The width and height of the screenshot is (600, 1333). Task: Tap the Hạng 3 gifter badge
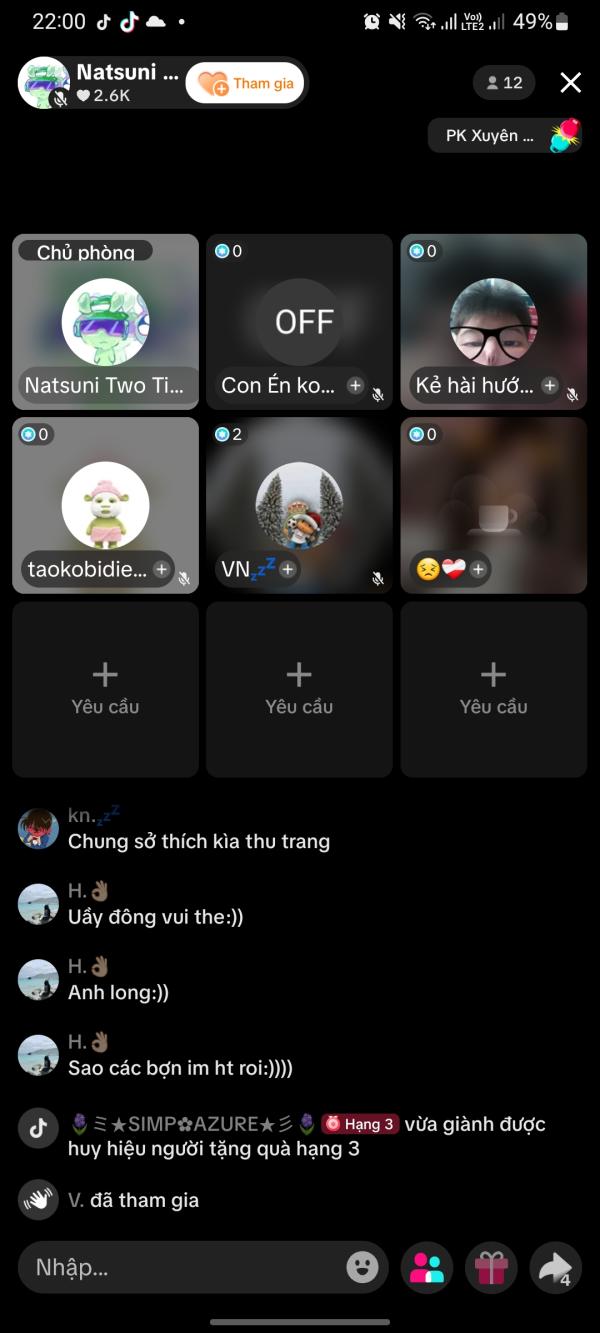pos(360,1125)
